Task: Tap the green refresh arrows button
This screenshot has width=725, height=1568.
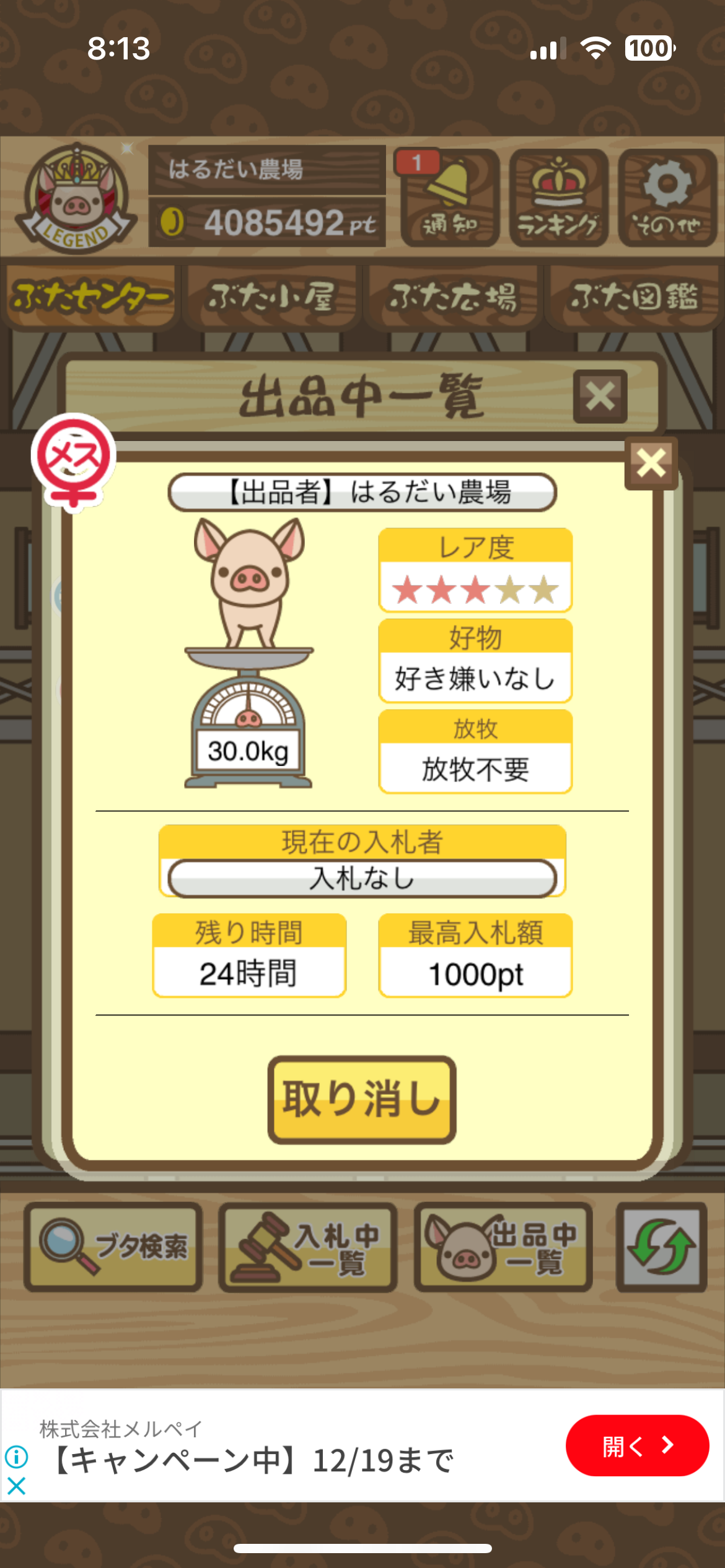Action: click(x=661, y=1247)
